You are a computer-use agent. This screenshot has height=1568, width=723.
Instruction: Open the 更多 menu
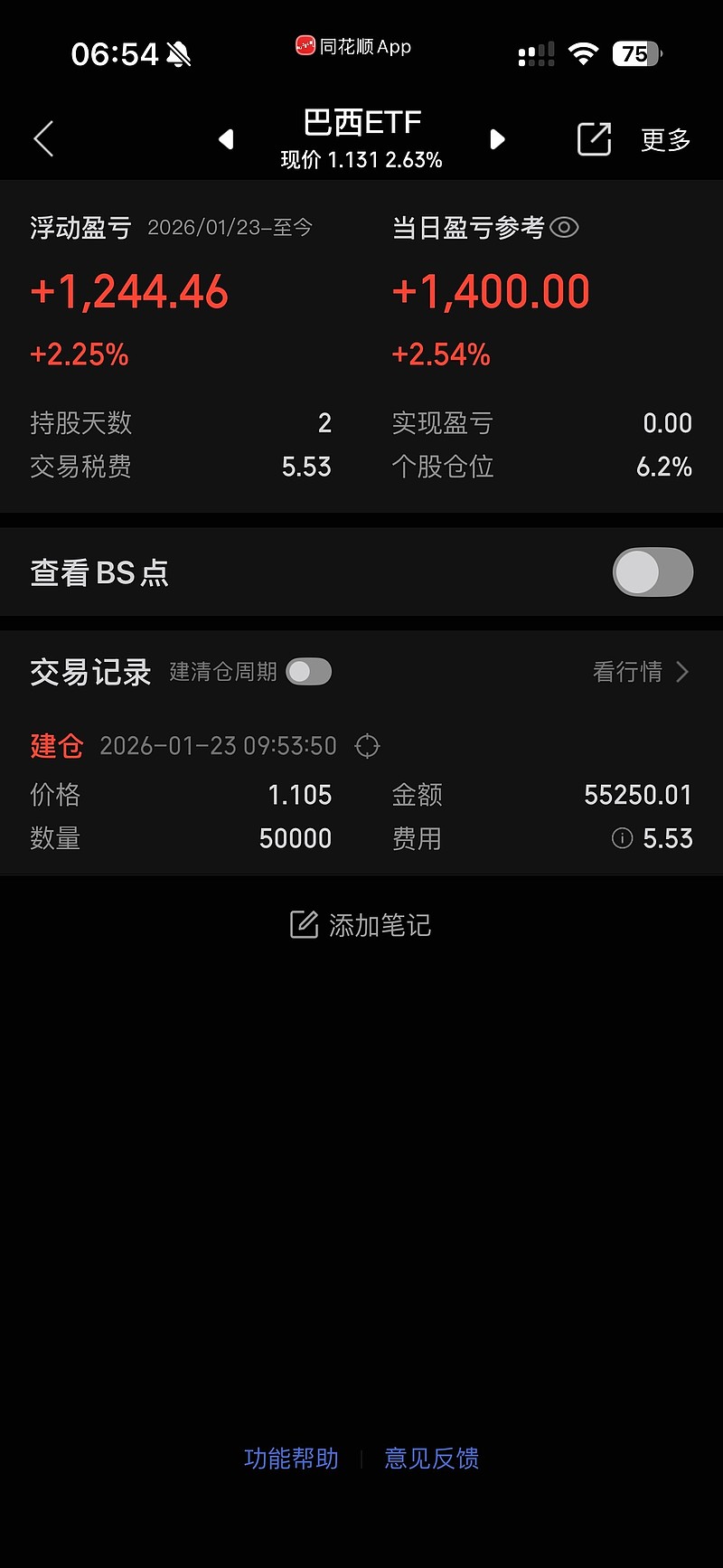pos(664,138)
